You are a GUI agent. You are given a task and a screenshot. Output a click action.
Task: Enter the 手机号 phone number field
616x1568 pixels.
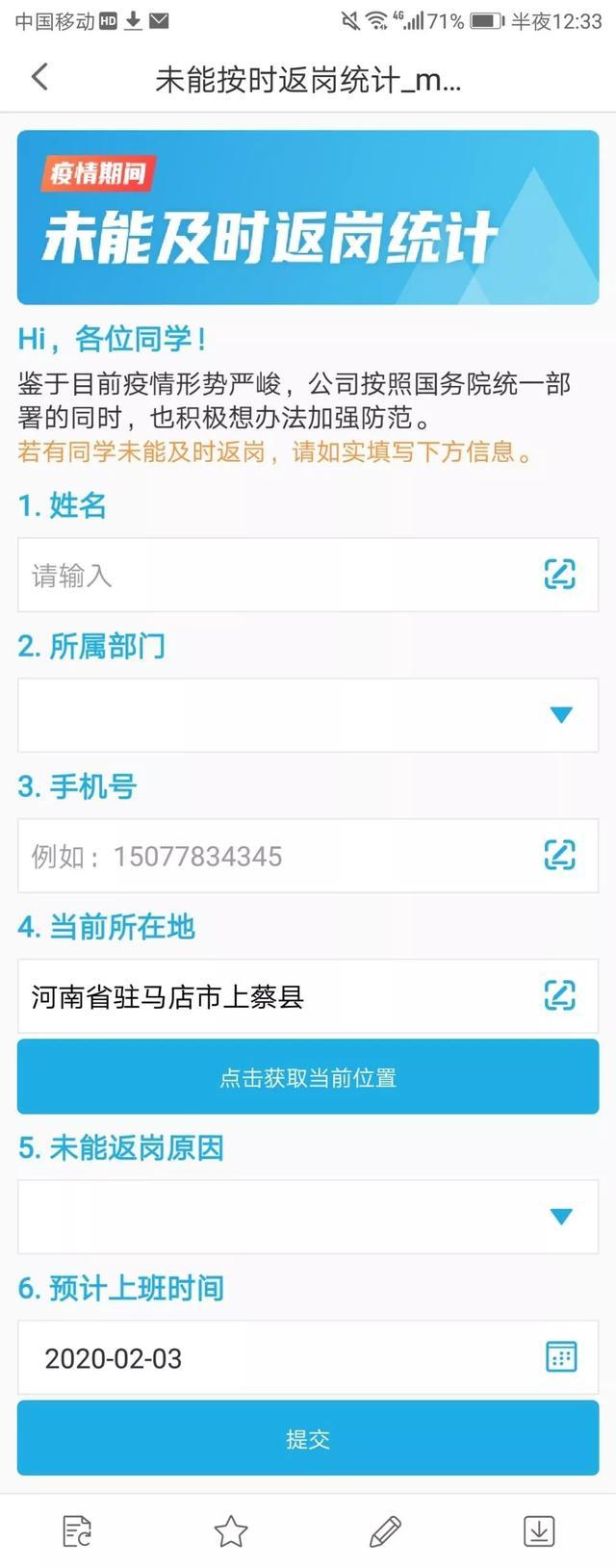tap(279, 856)
